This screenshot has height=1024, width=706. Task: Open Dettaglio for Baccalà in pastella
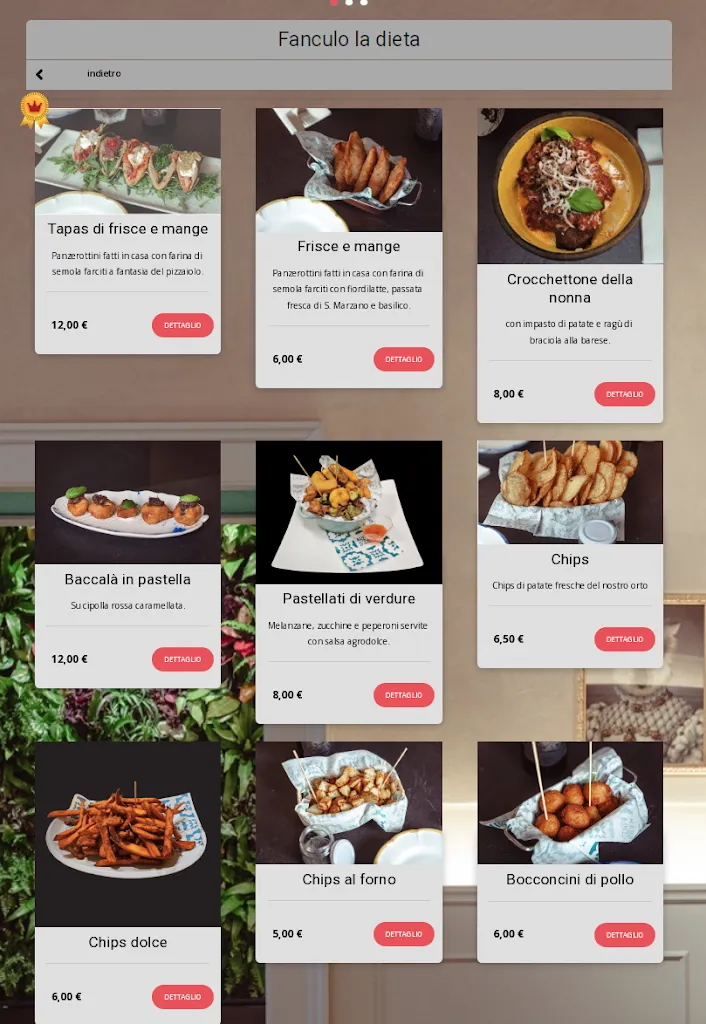182,659
